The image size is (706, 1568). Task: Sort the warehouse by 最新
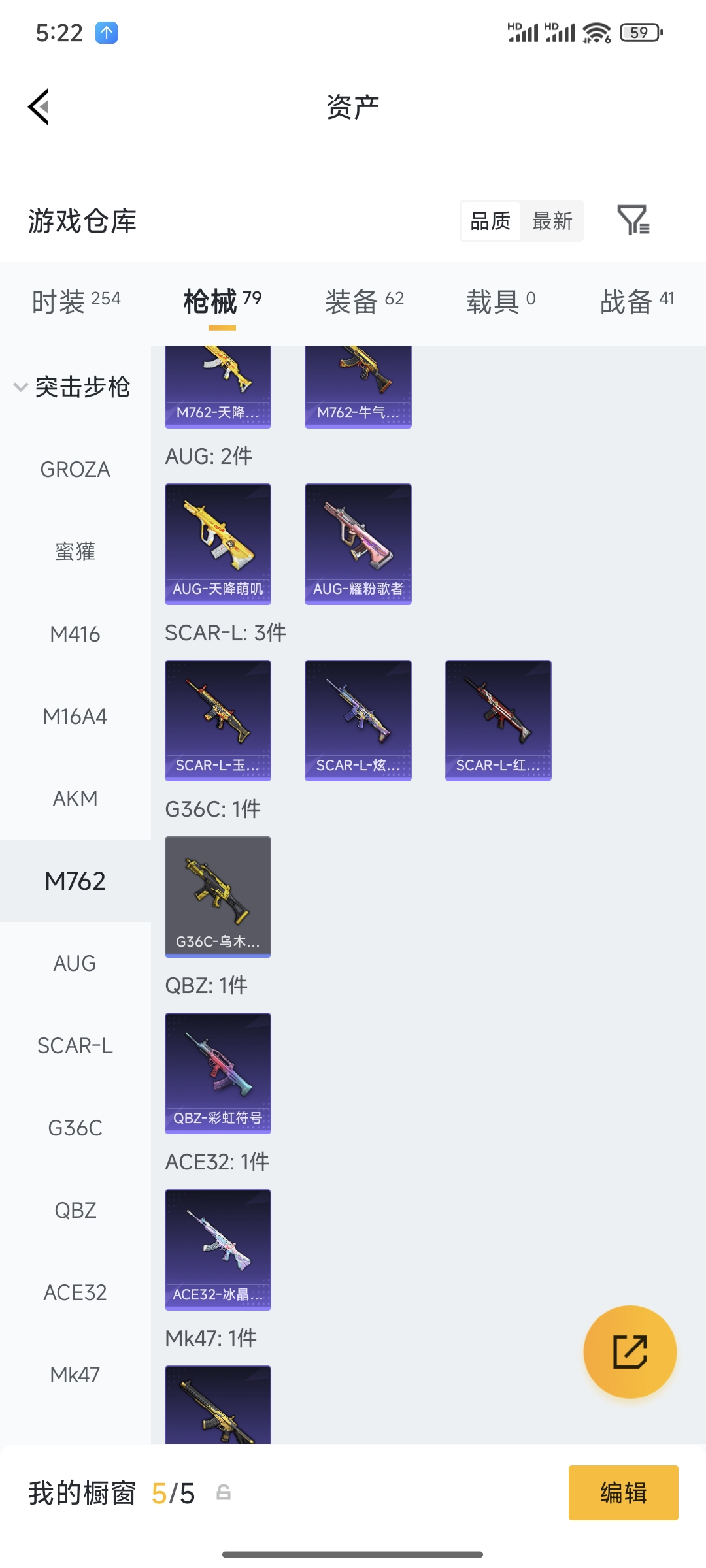click(552, 221)
